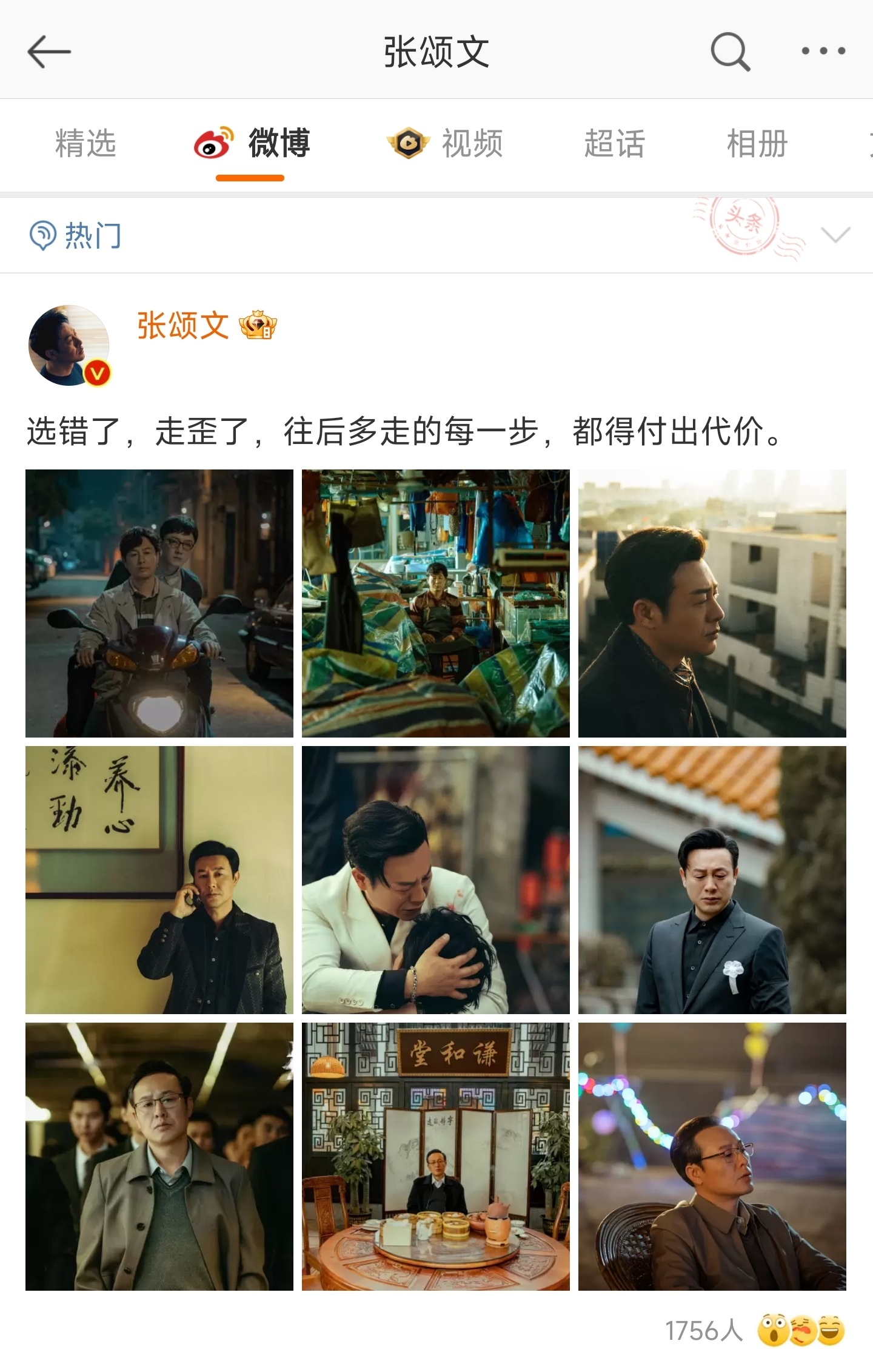Viewport: 873px width, 1372px height.
Task: Switch to the 视频 tab
Action: click(x=446, y=144)
